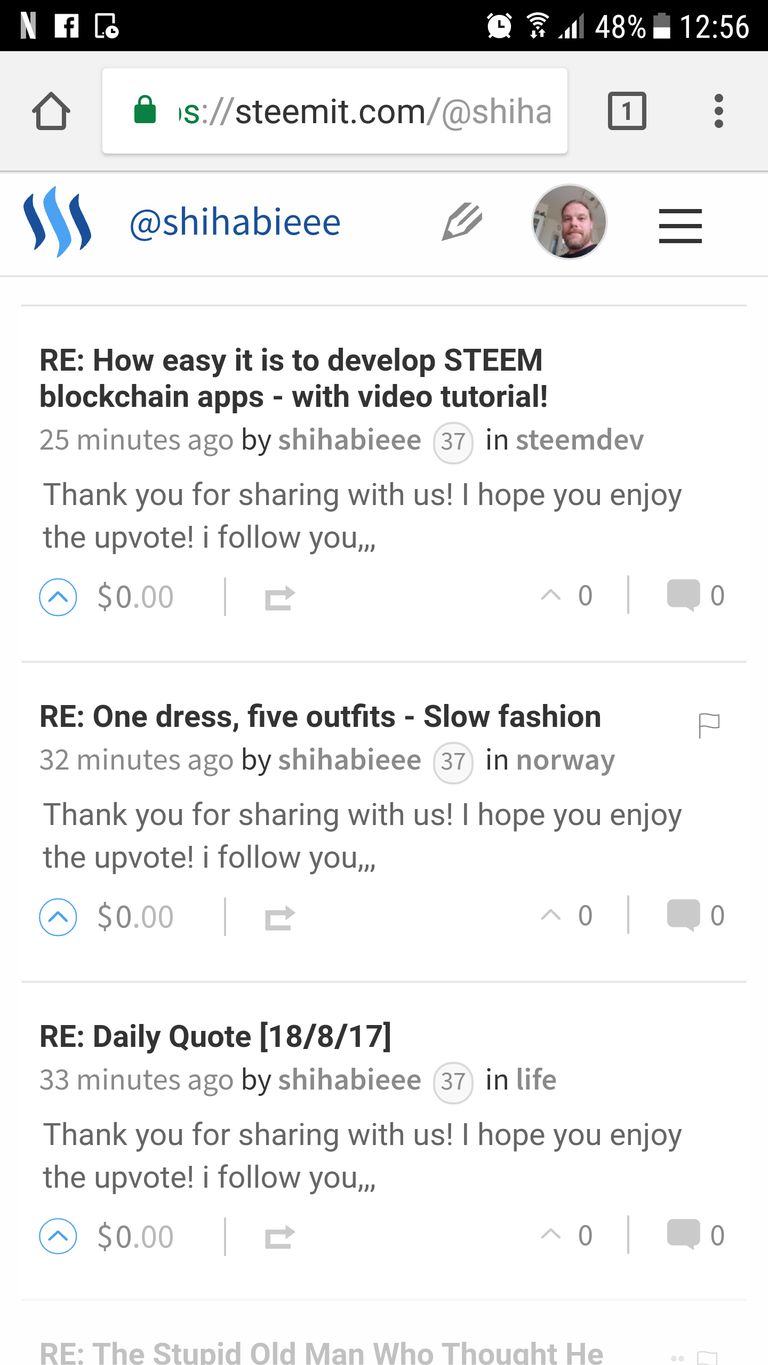Open the user avatar menu
Screen dimensions: 768x1365
tap(569, 222)
